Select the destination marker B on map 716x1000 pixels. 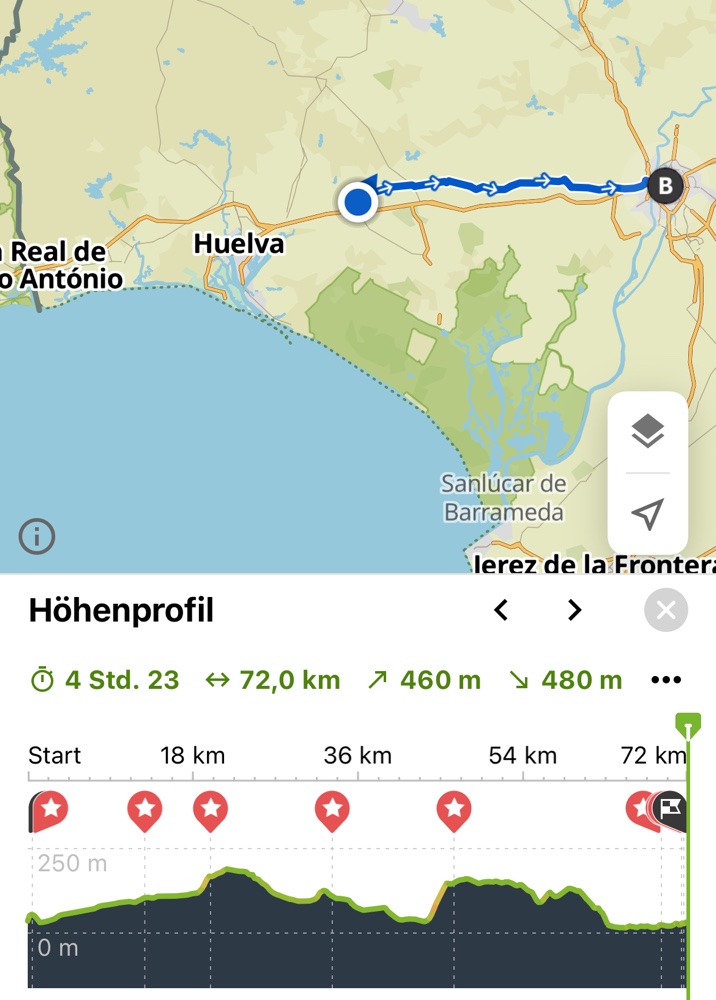(x=663, y=185)
